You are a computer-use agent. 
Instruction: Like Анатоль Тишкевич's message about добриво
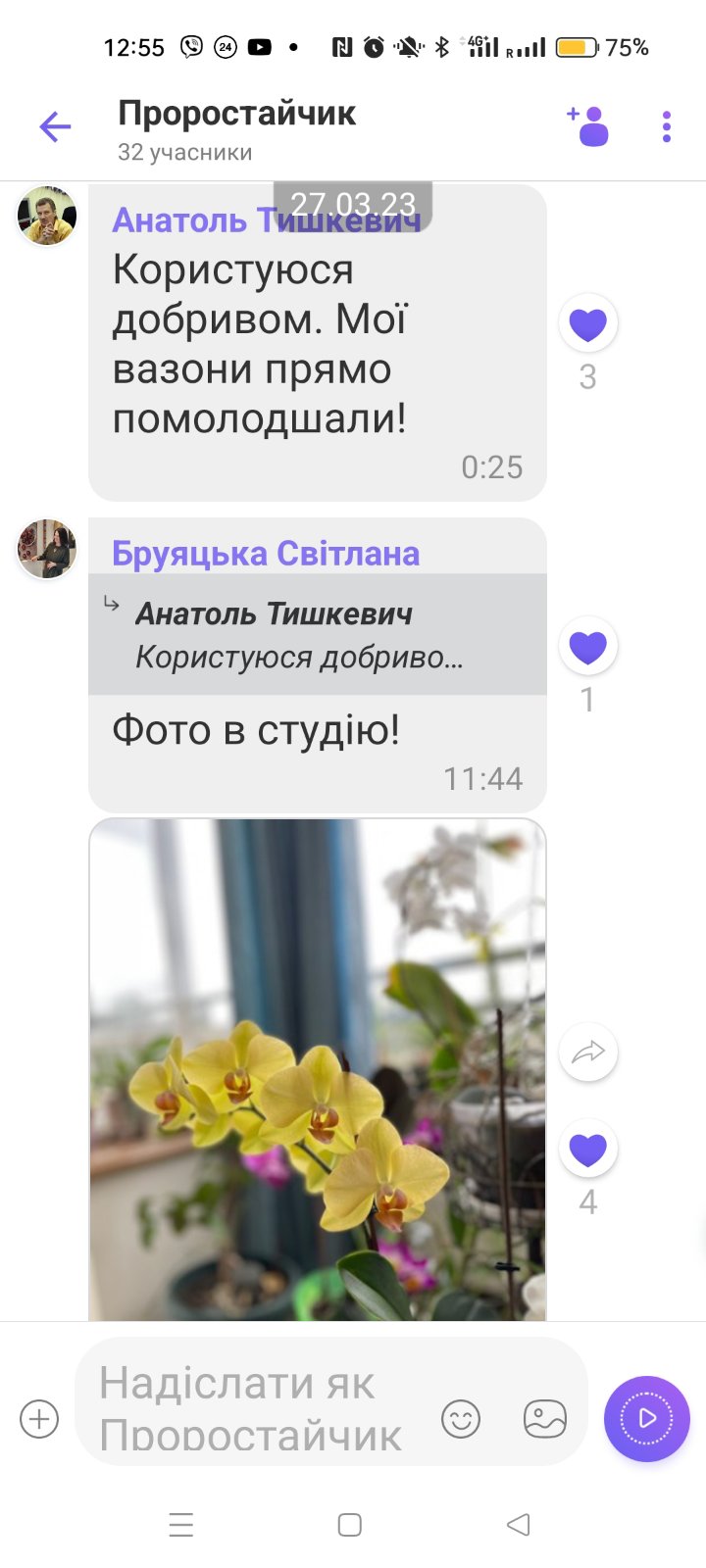pos(587,324)
